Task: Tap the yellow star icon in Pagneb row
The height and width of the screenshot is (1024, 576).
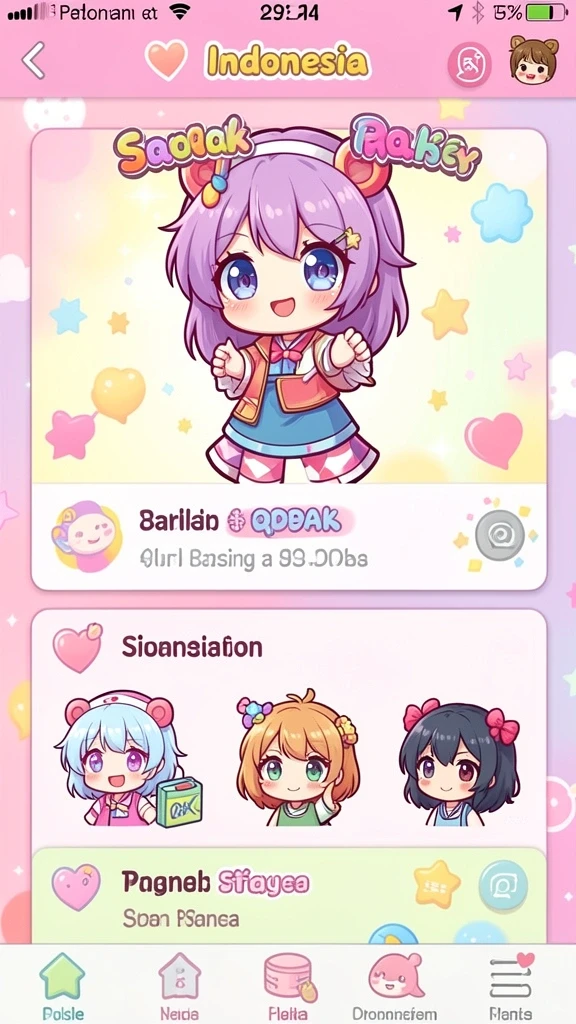Action: pos(437,884)
